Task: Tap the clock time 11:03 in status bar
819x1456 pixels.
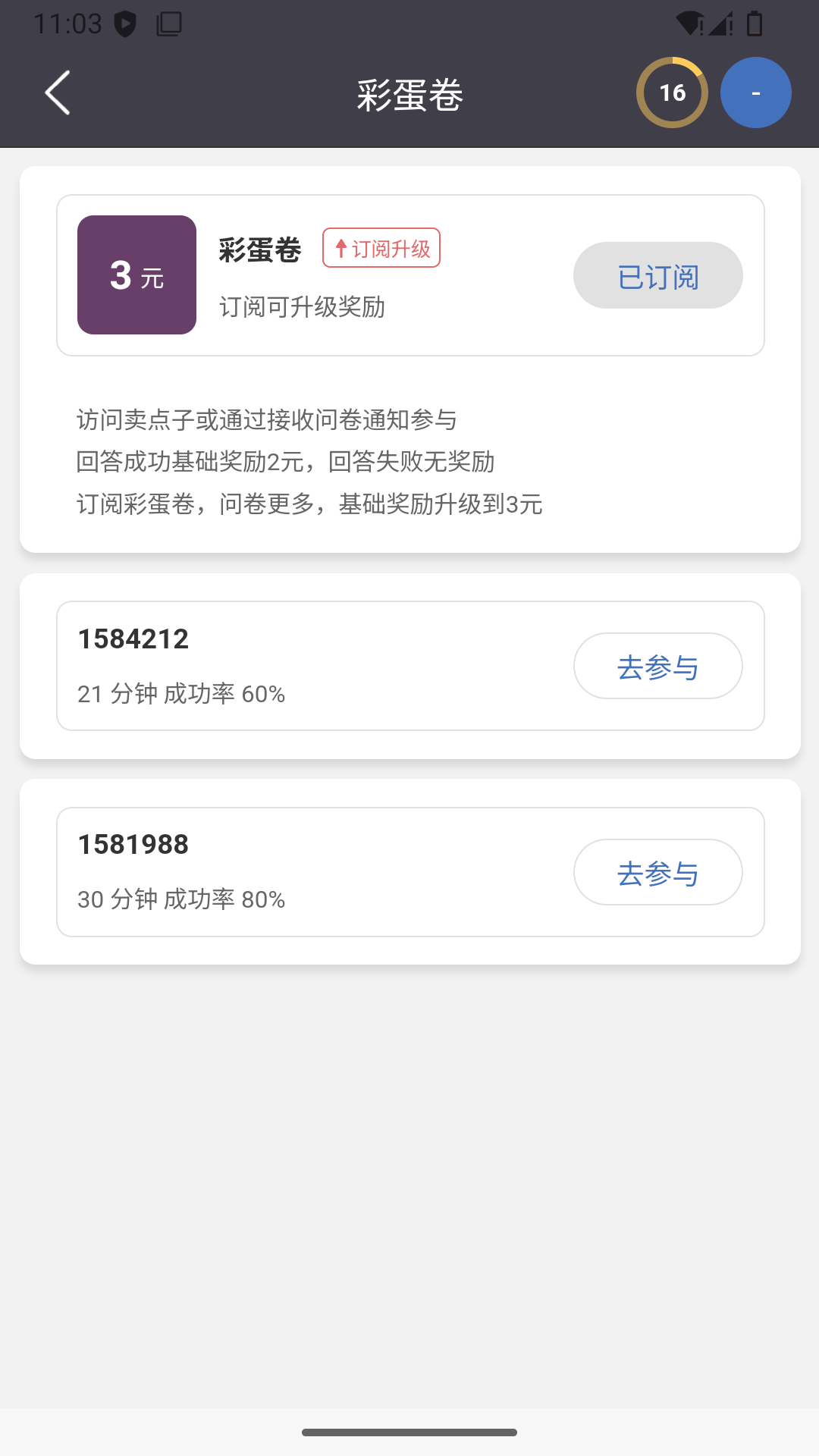Action: point(68,23)
